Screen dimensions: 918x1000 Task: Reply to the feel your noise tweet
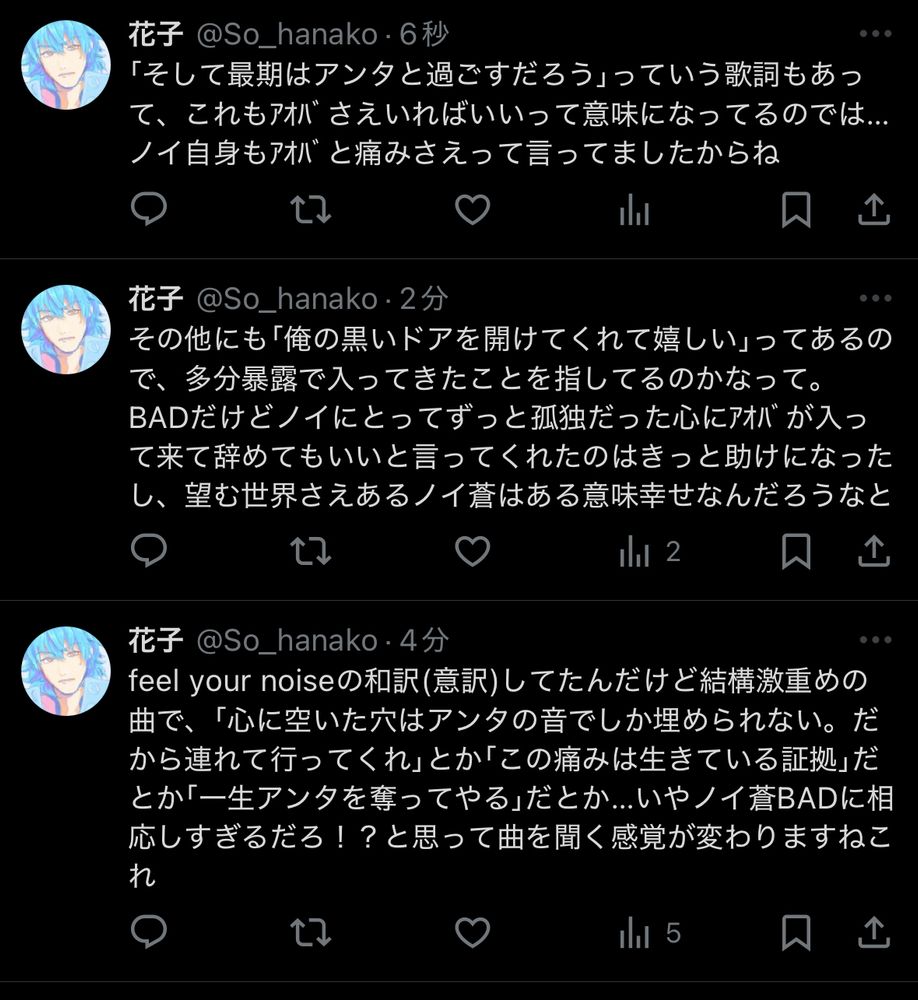pos(149,933)
